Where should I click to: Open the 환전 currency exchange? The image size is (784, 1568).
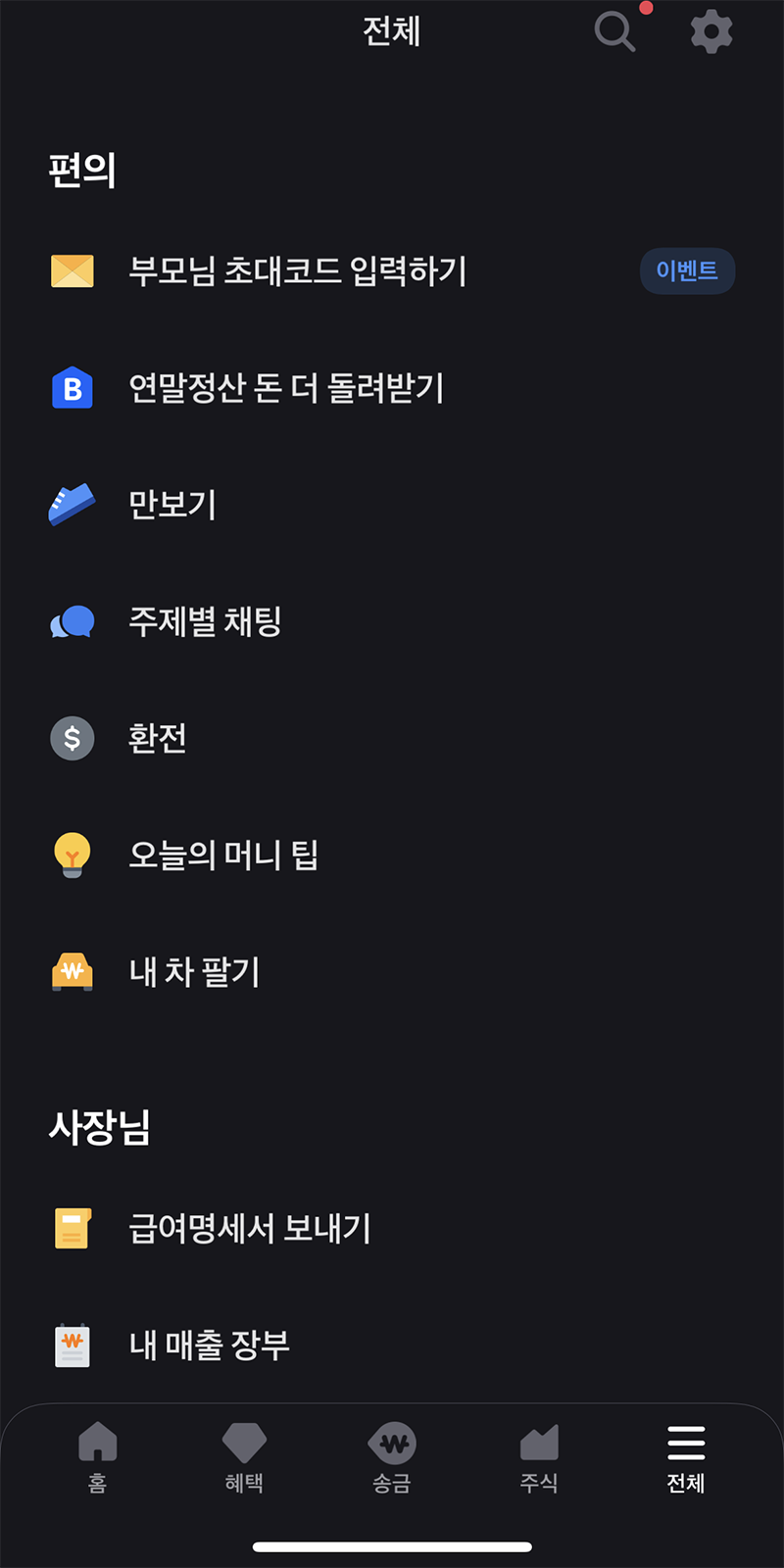392,738
